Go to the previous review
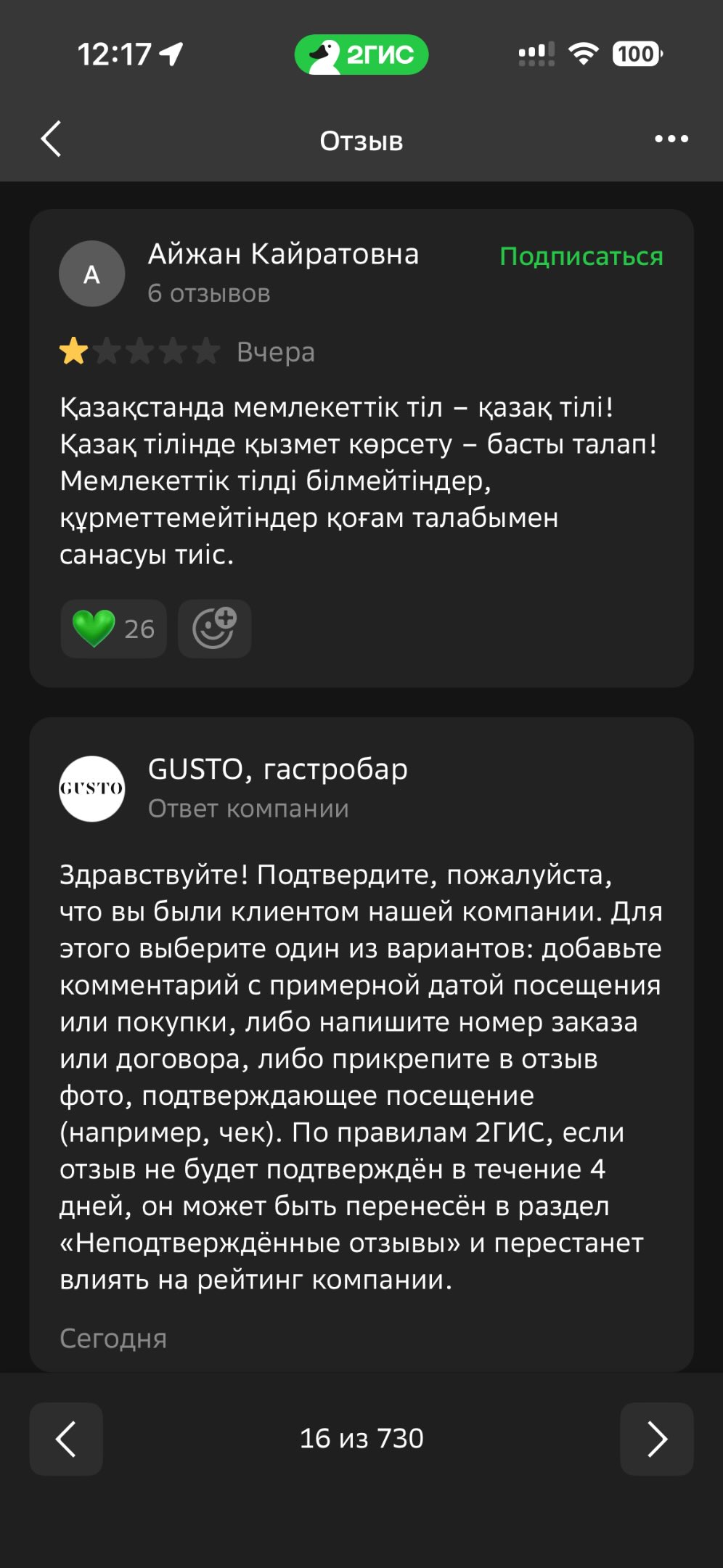 66,1439
